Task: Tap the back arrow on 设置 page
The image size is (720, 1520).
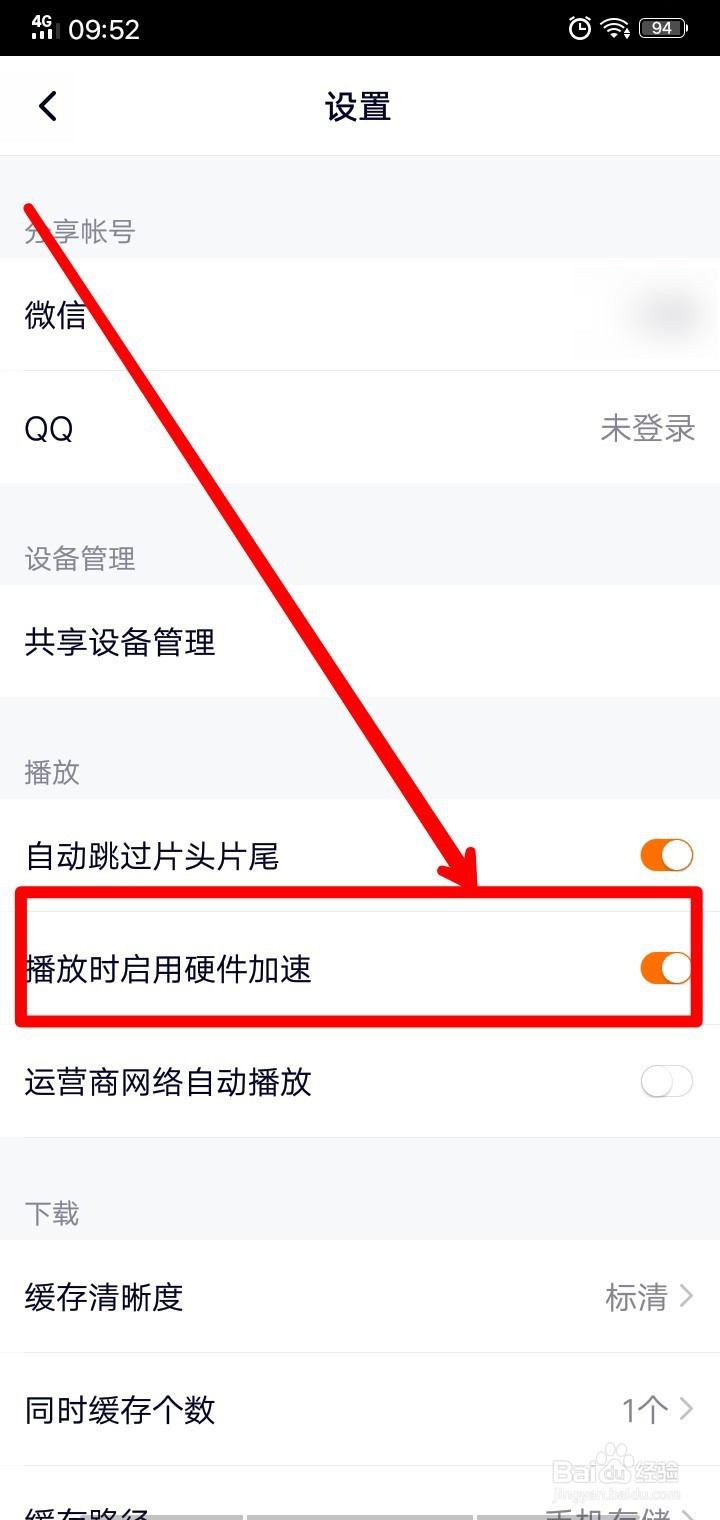Action: pos(45,105)
